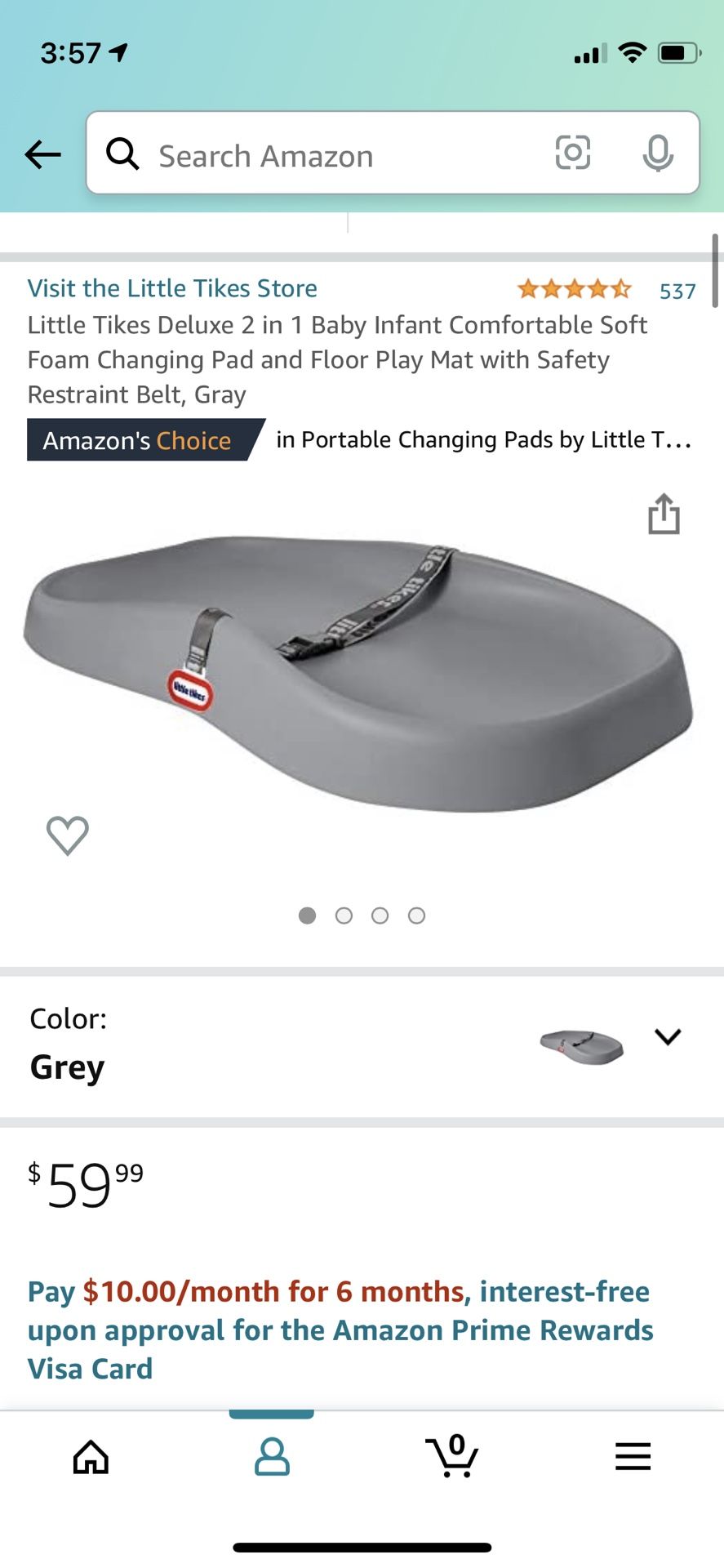Open the 537 customer ratings
This screenshot has height=1568, width=724.
677,291
